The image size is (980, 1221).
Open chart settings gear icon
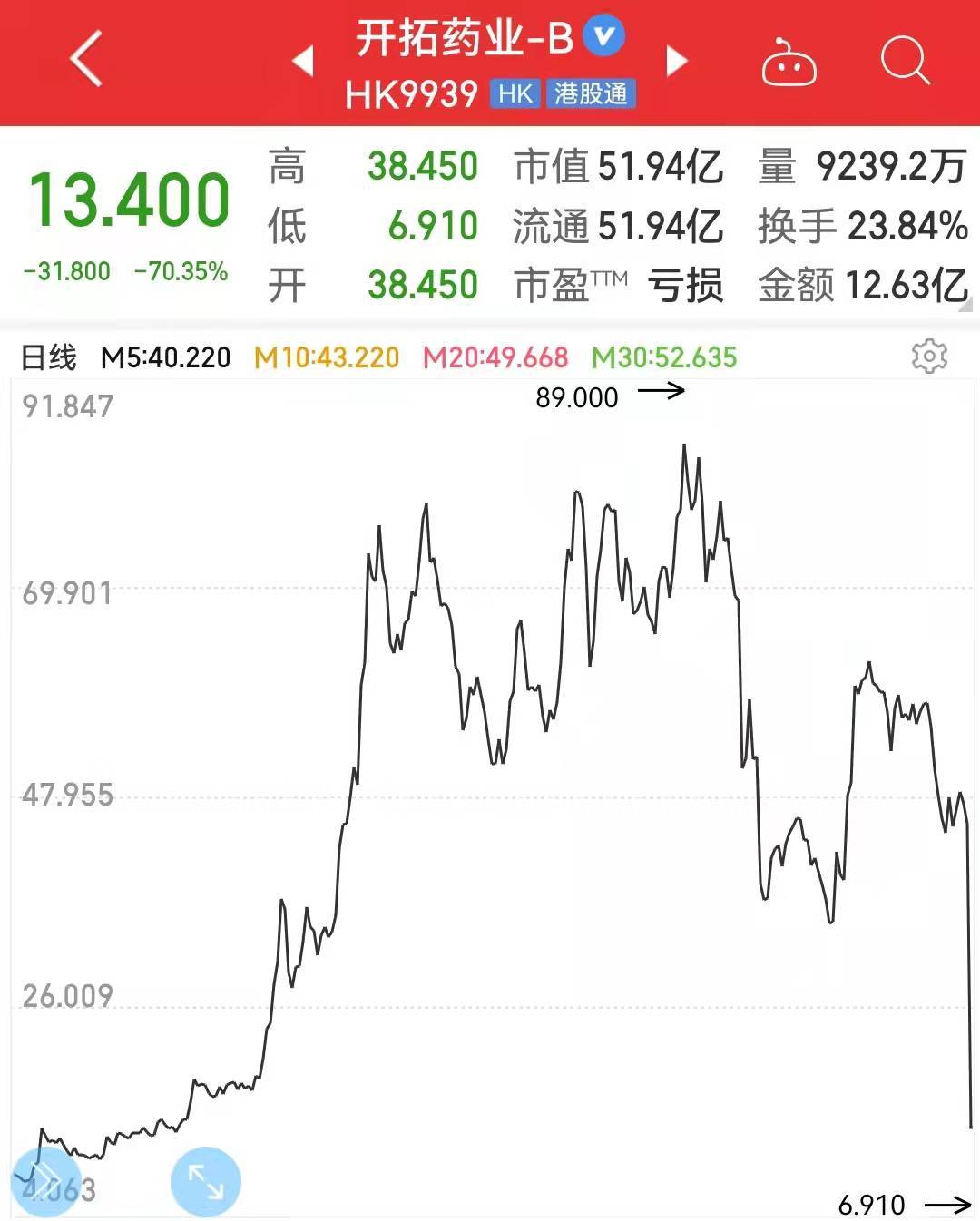928,356
